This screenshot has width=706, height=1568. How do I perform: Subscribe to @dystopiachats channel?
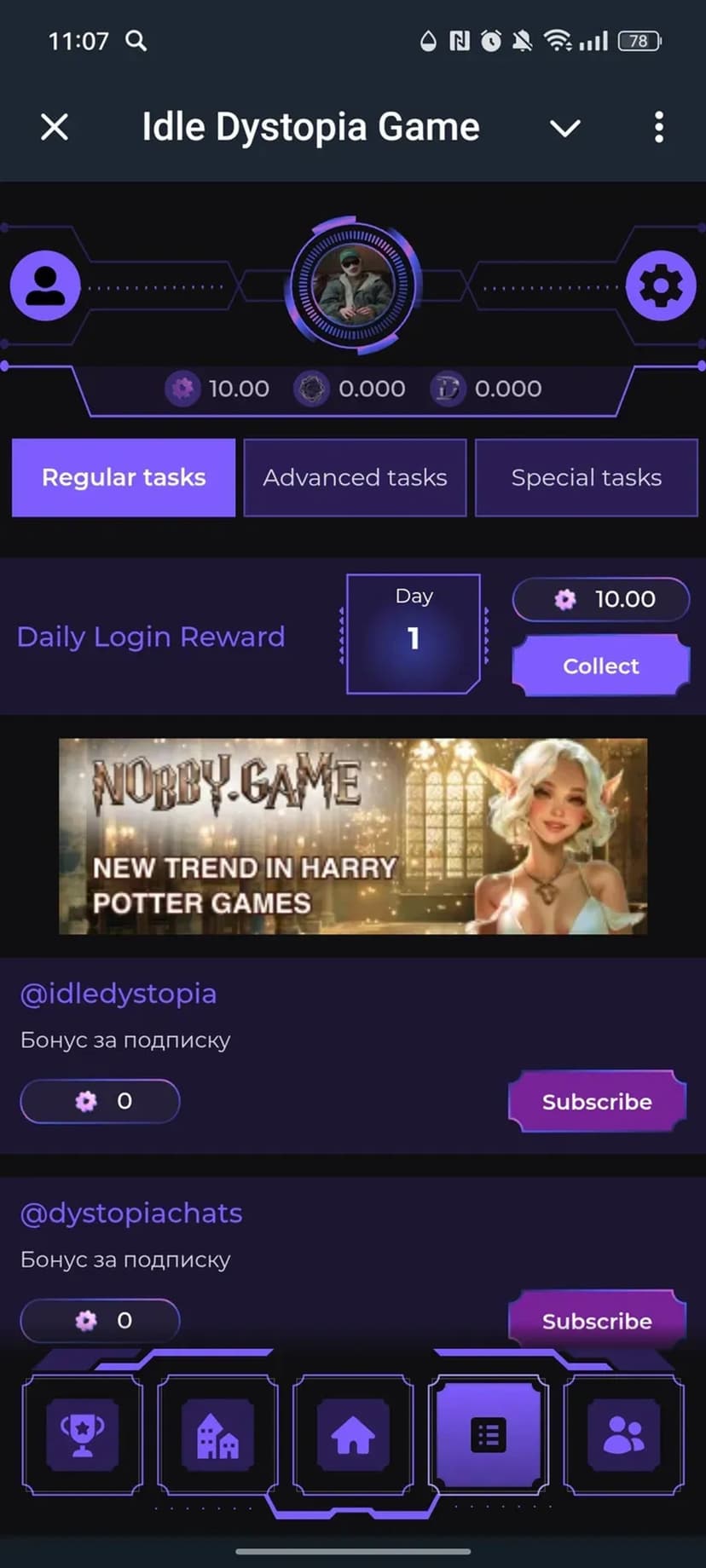coord(597,1320)
